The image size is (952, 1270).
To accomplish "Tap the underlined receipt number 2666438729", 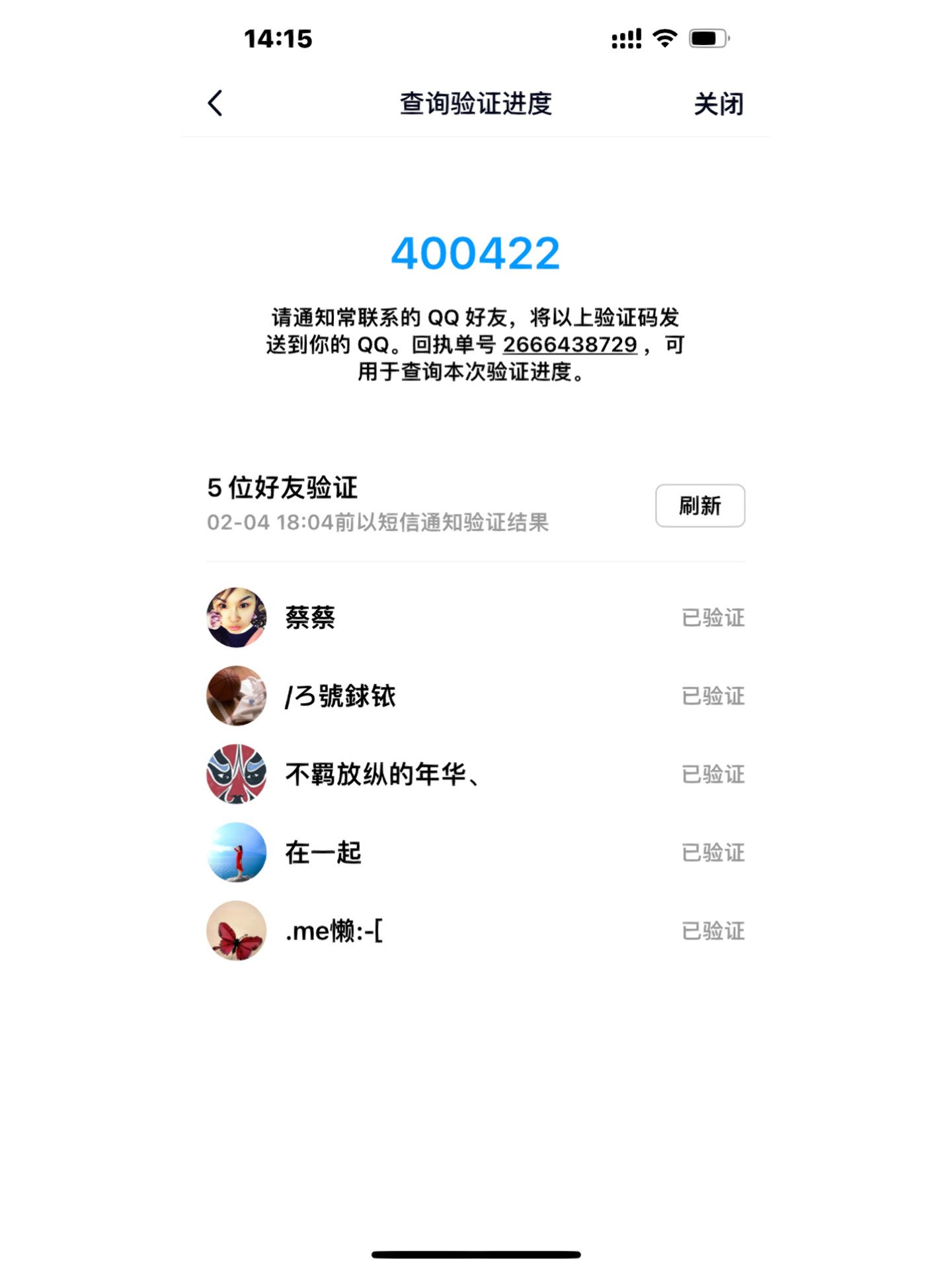I will 570,345.
